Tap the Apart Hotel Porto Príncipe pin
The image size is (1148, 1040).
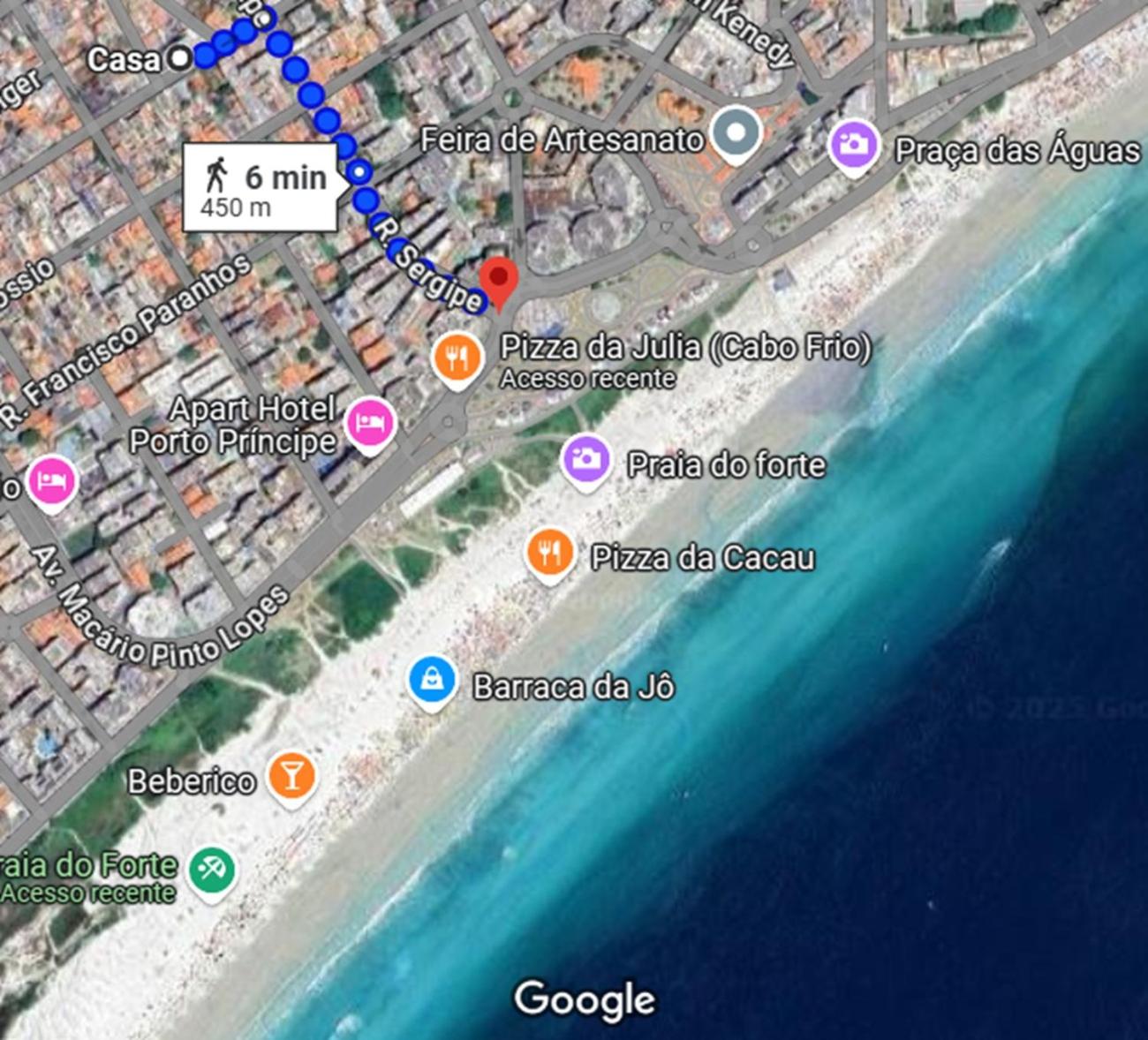[371, 422]
